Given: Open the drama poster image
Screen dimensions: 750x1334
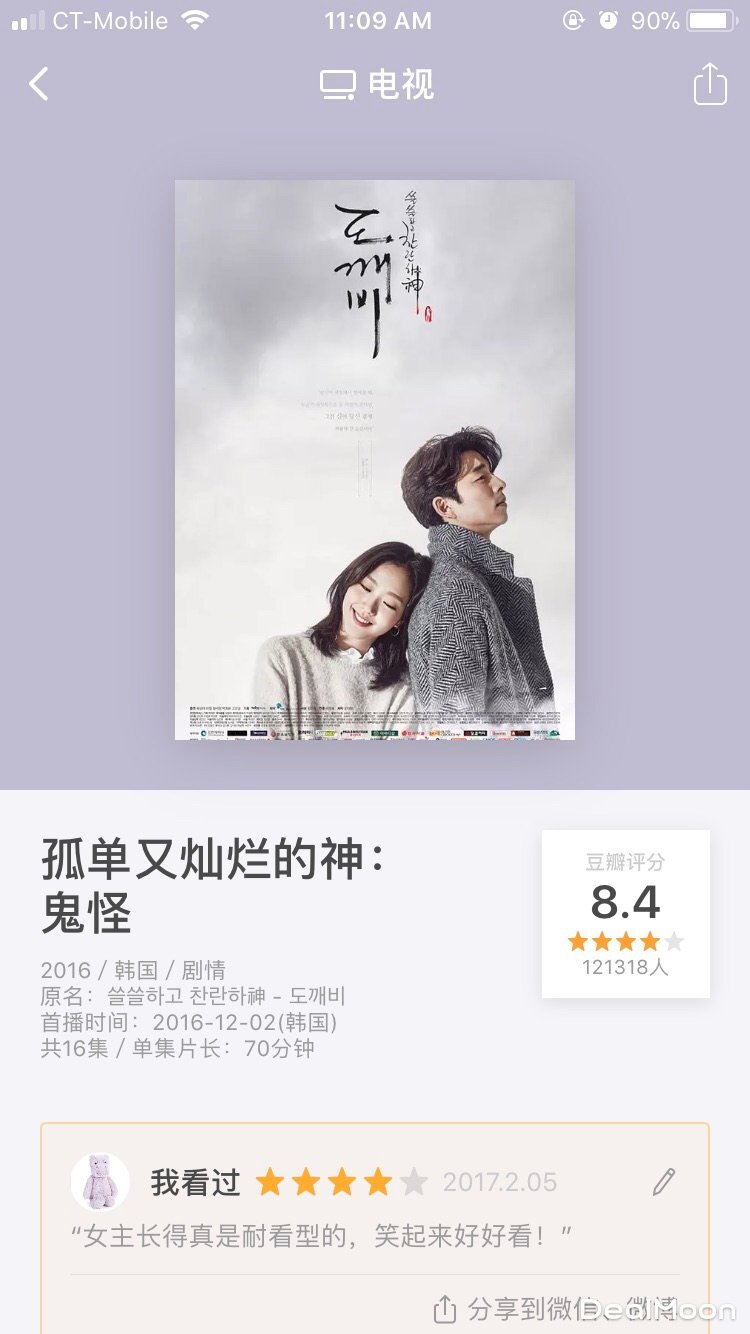Looking at the screenshot, I should [375, 460].
